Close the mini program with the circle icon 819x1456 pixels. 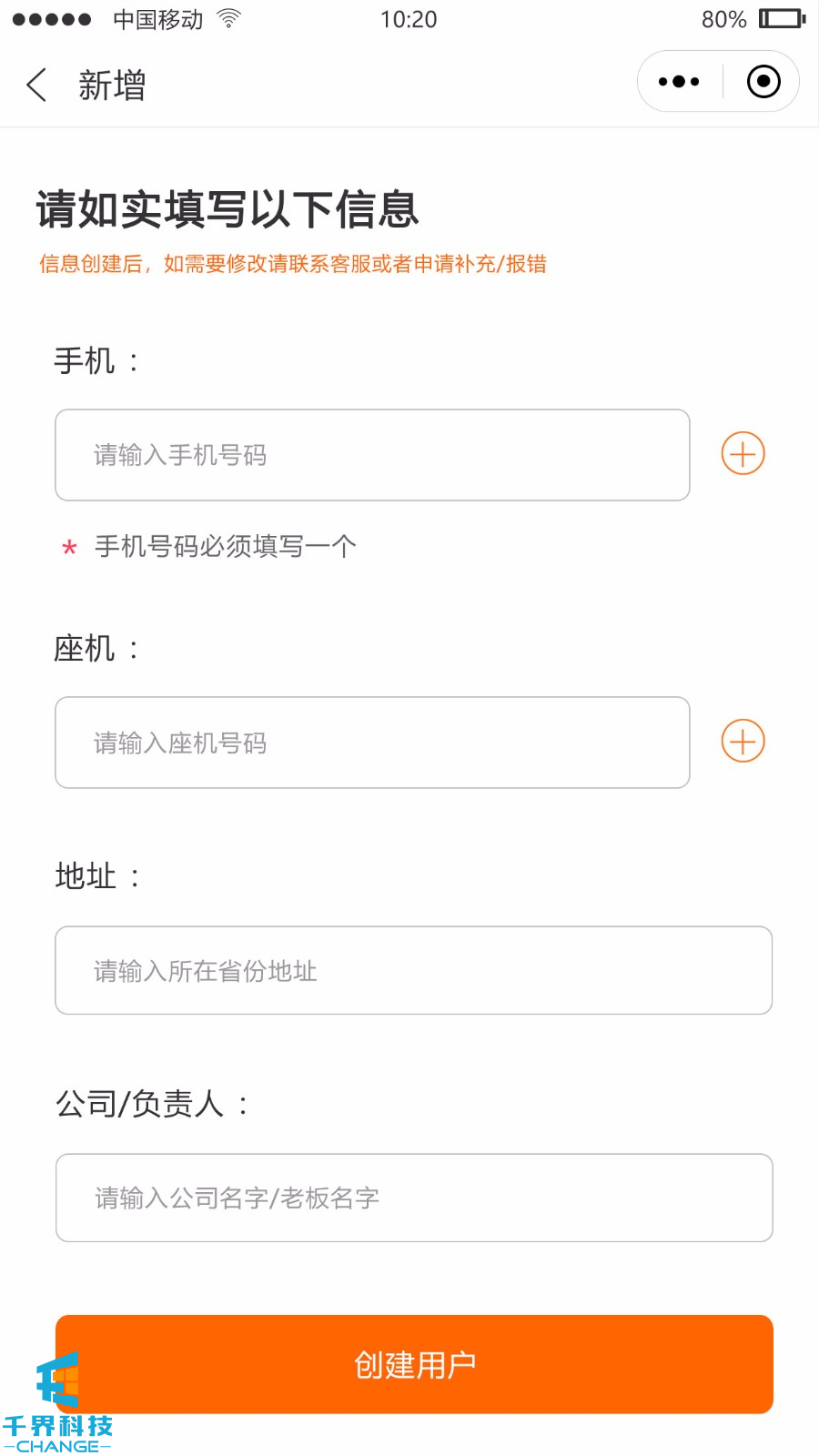(x=763, y=82)
